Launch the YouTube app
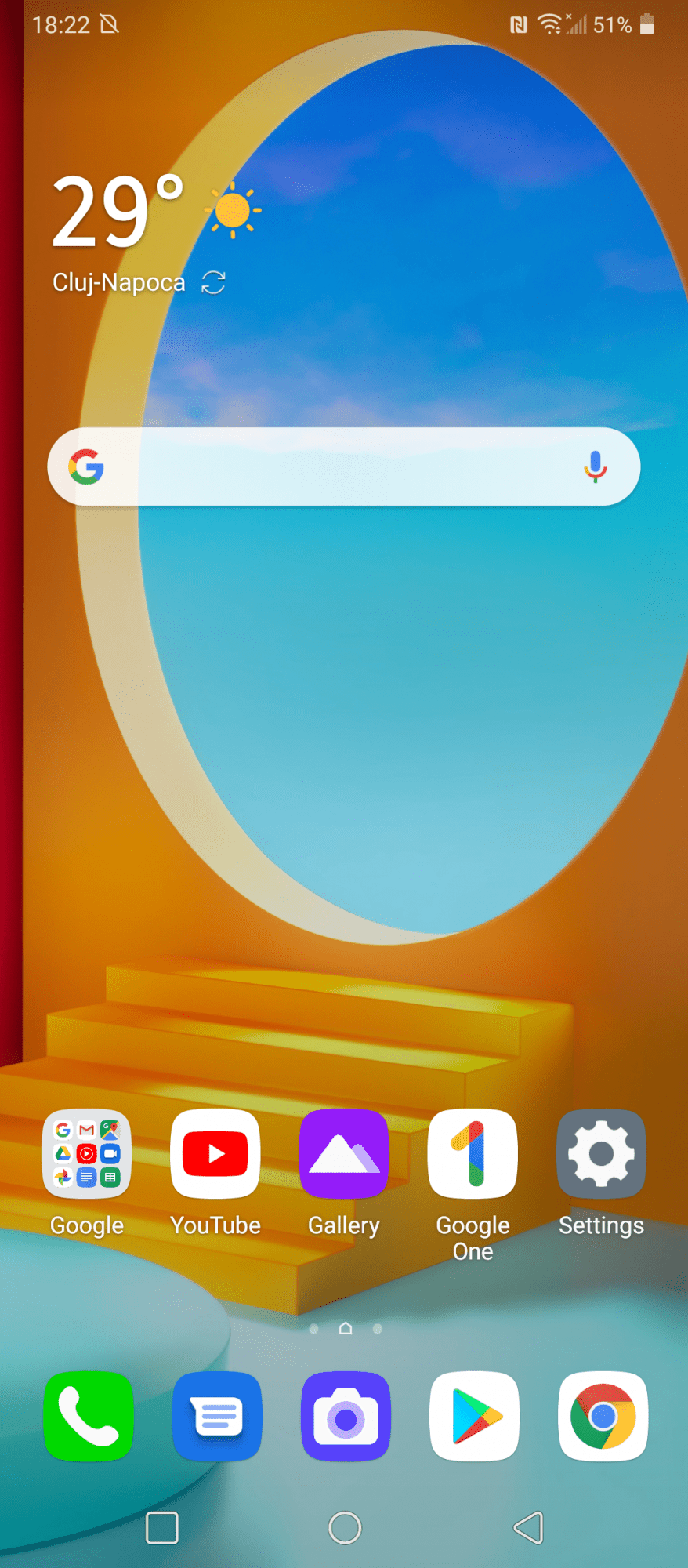 click(215, 1154)
